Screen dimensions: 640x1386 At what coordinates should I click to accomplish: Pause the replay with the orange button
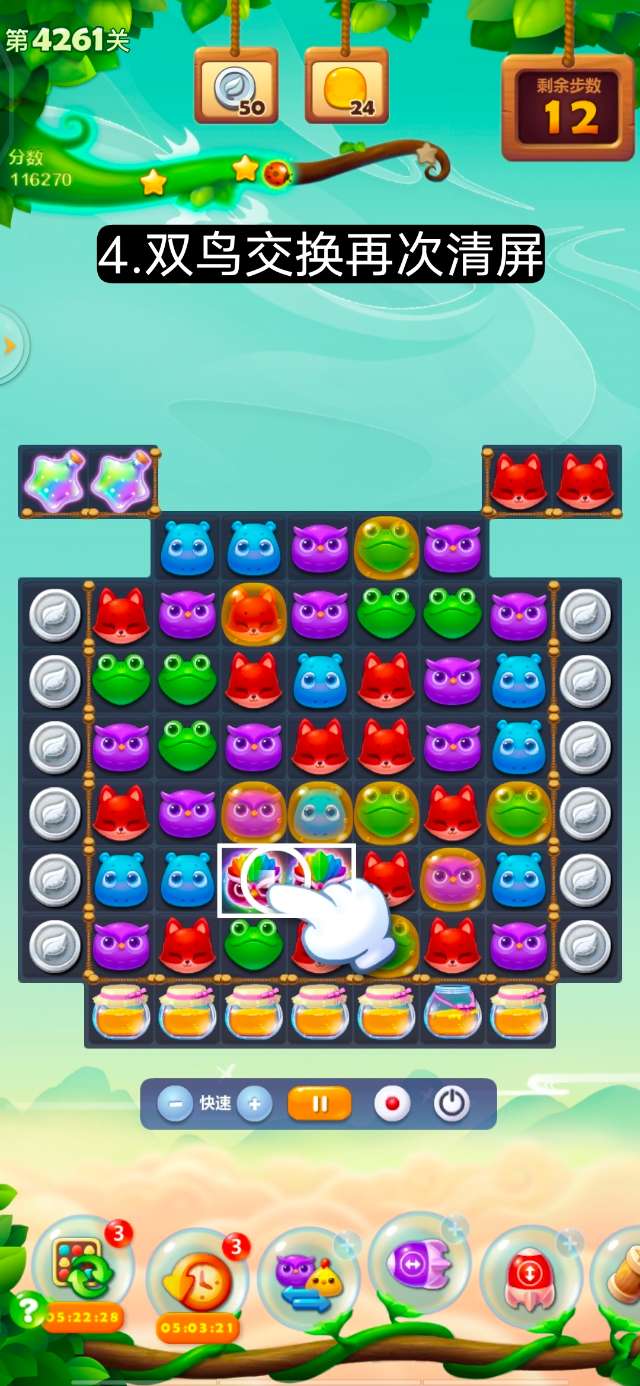pyautogui.click(x=320, y=1104)
